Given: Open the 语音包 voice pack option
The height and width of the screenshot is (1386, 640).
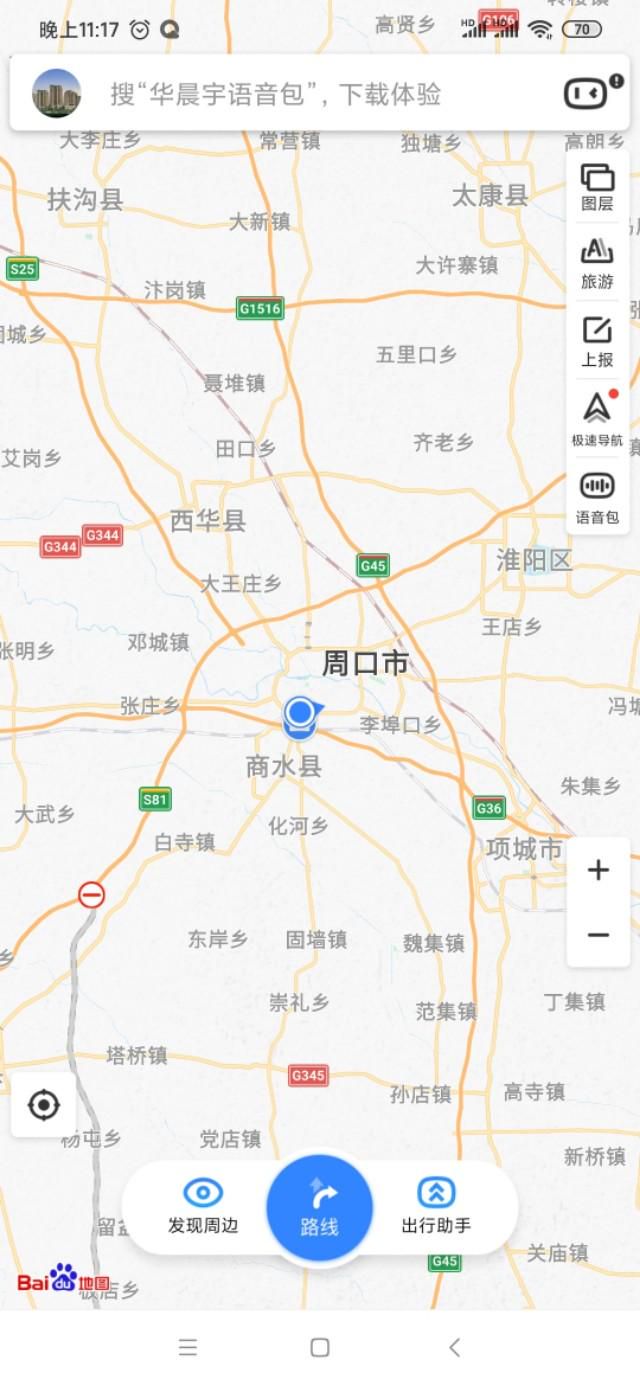Looking at the screenshot, I should [x=597, y=498].
